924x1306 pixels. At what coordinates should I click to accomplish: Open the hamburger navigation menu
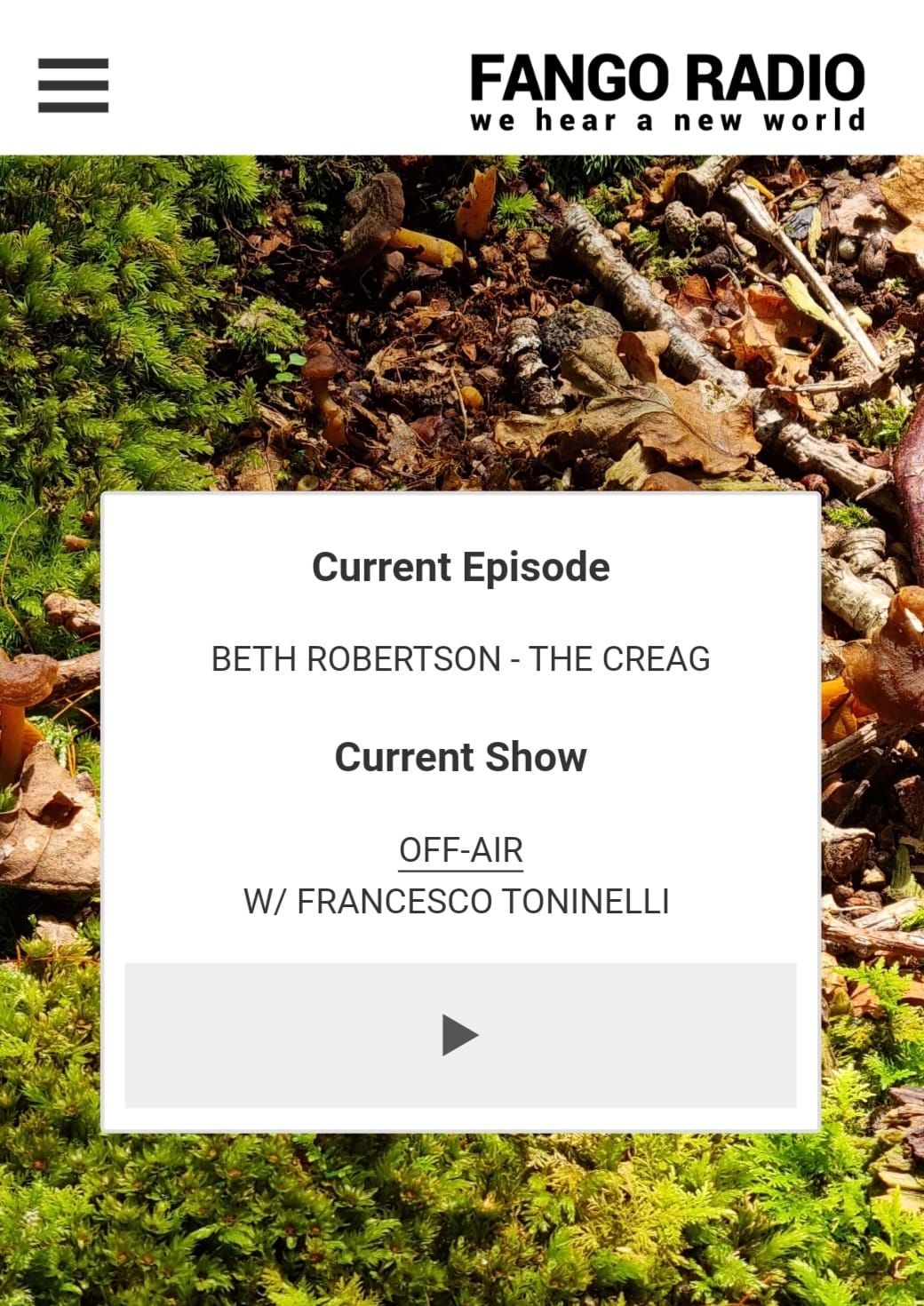[x=73, y=85]
